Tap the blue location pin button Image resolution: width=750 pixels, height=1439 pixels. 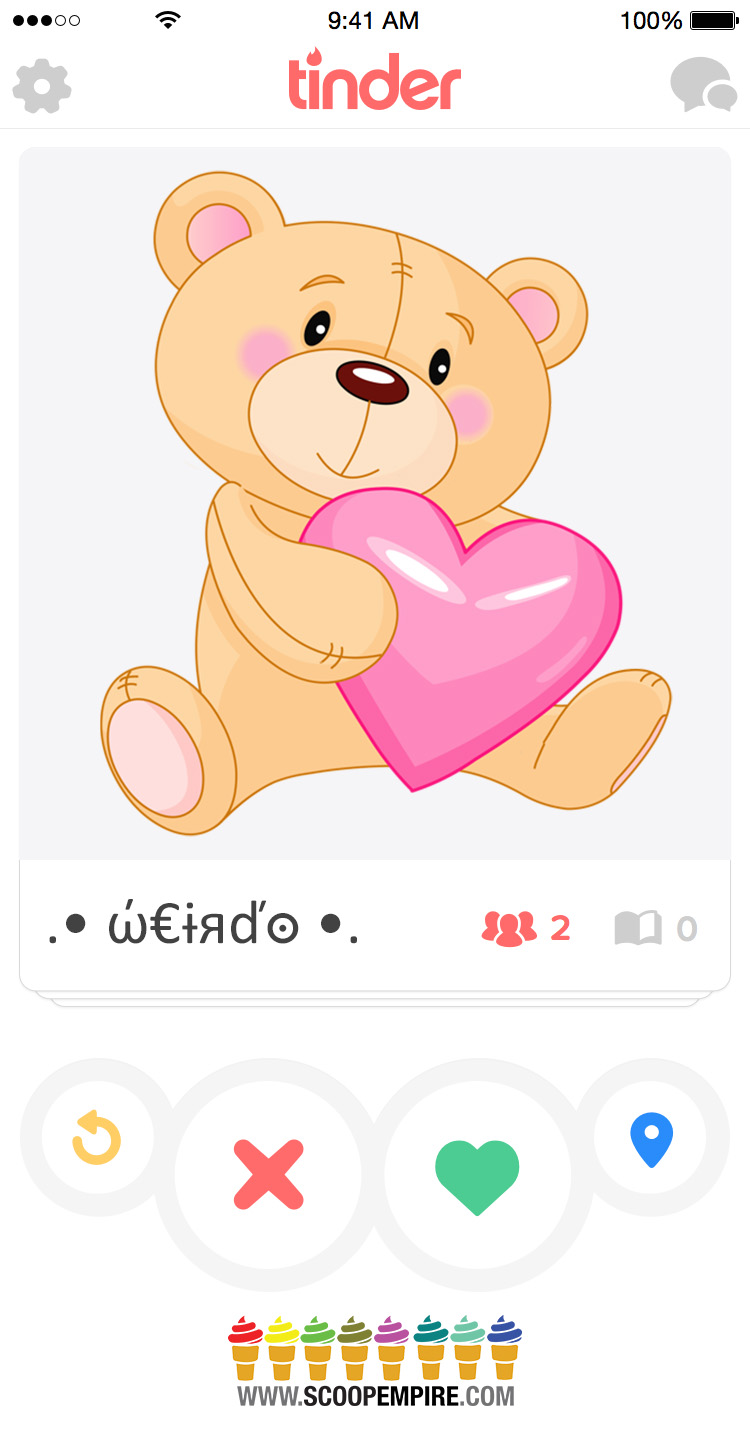(x=651, y=1138)
